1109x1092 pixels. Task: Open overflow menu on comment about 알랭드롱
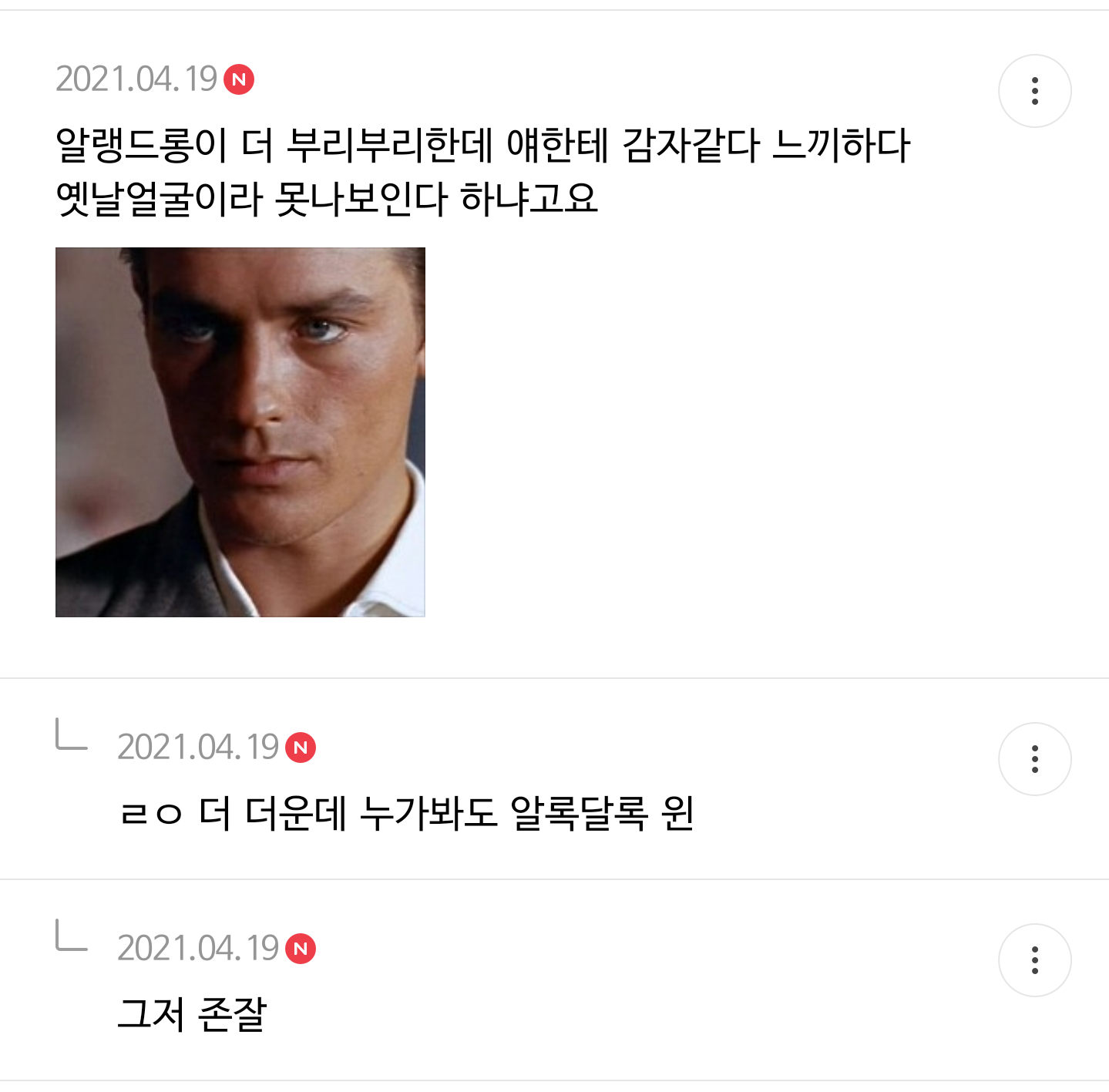pos(1034,91)
